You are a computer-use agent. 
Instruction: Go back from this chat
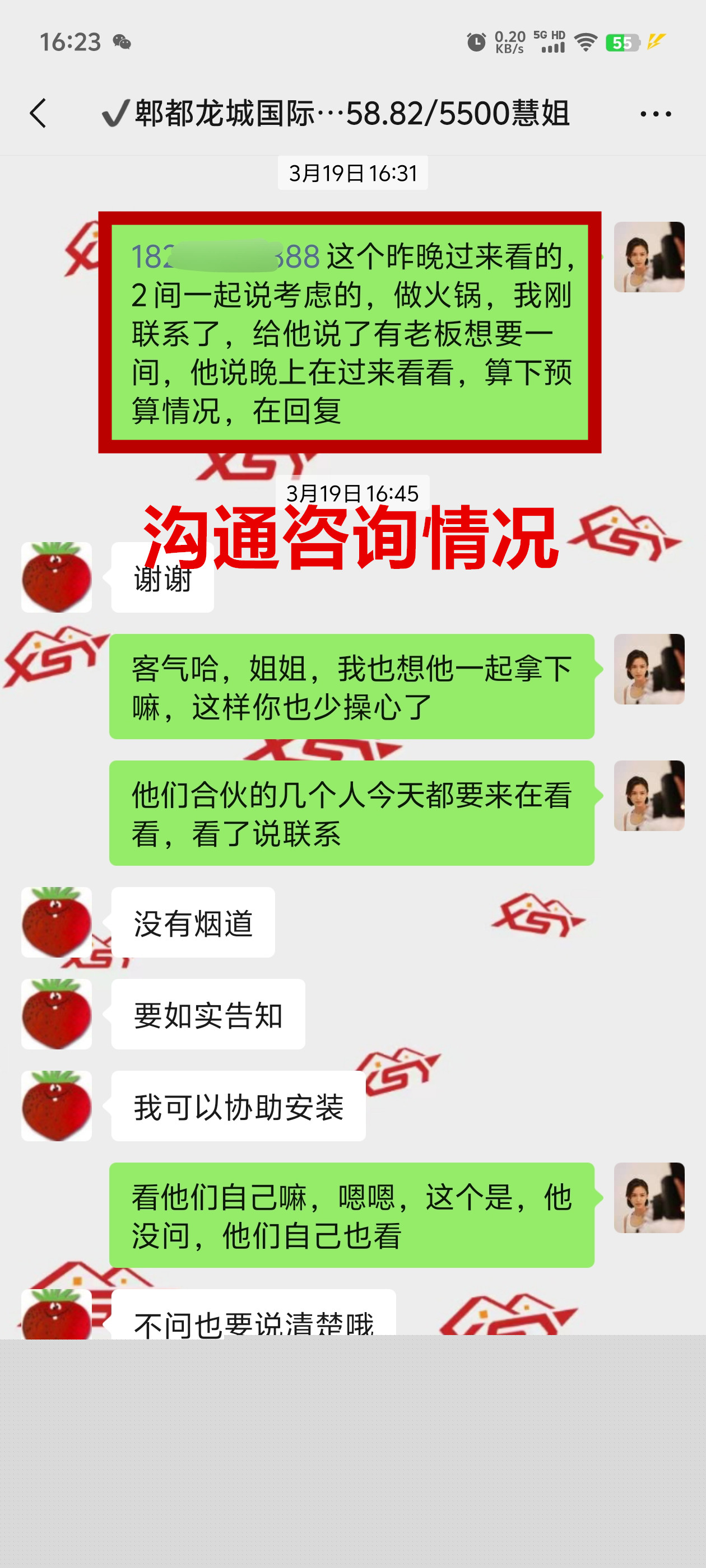[x=38, y=113]
